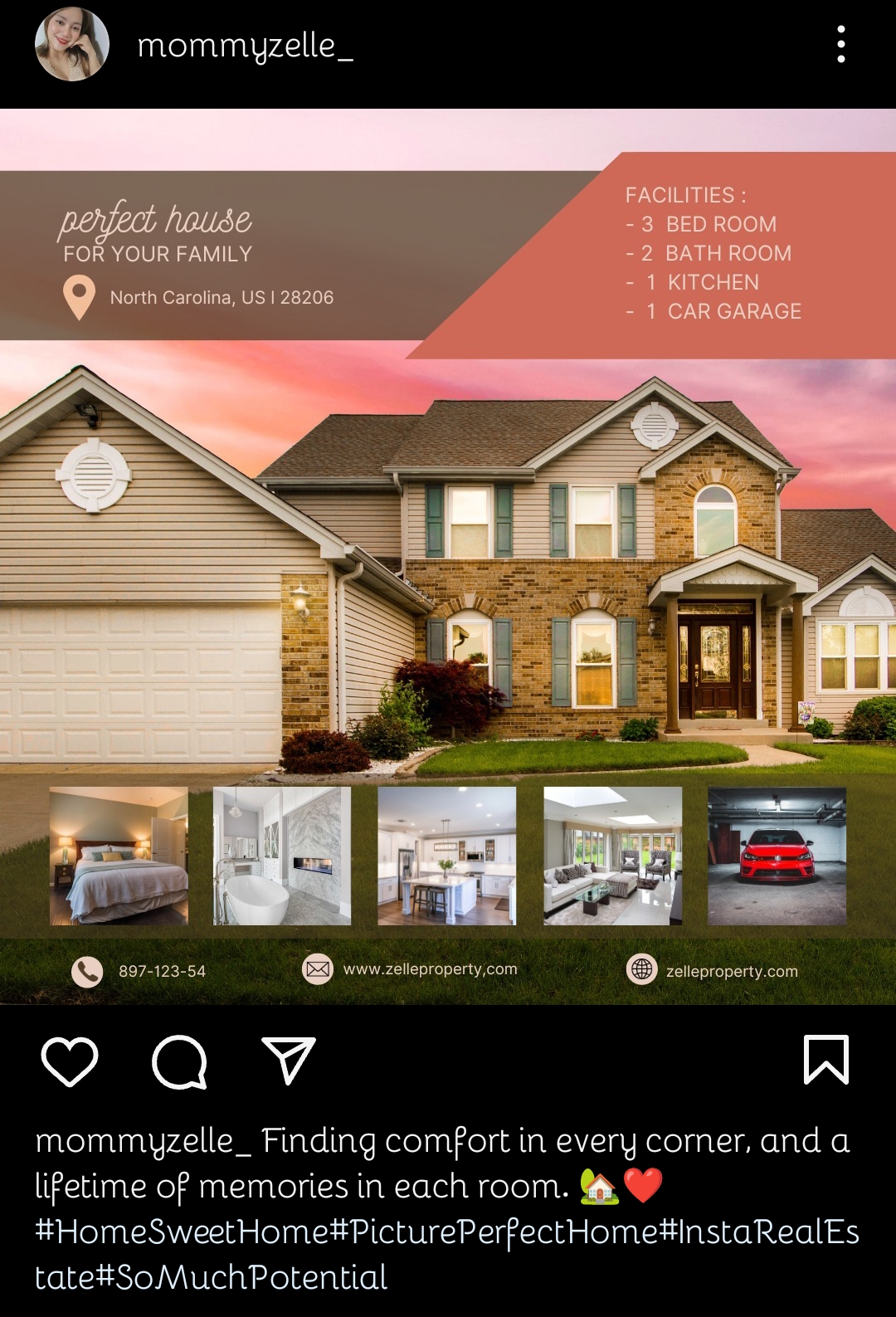Open mommyzelle_ profile picture
The height and width of the screenshot is (1317, 896).
click(x=72, y=44)
